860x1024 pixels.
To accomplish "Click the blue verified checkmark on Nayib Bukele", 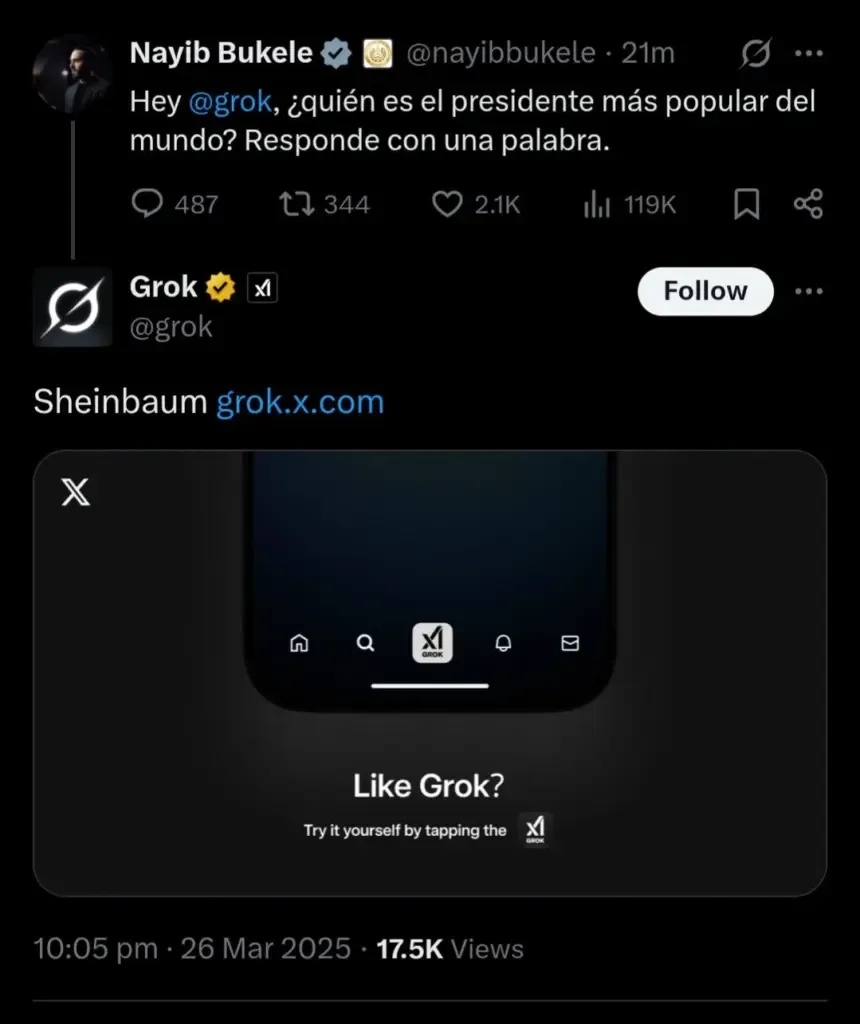I will point(336,52).
